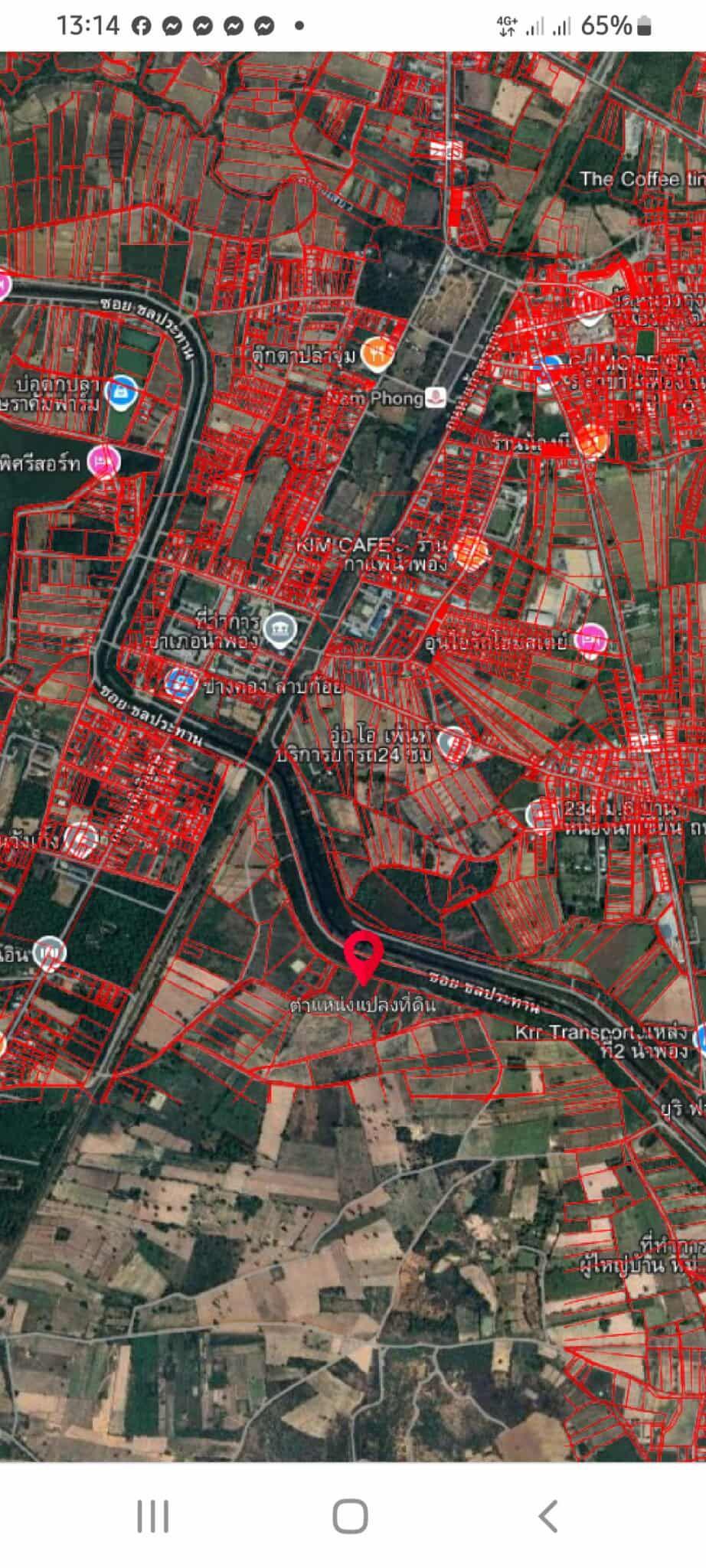This screenshot has height=1568, width=706.
Task: Open the KIM CAFE map marker
Action: coord(469,552)
